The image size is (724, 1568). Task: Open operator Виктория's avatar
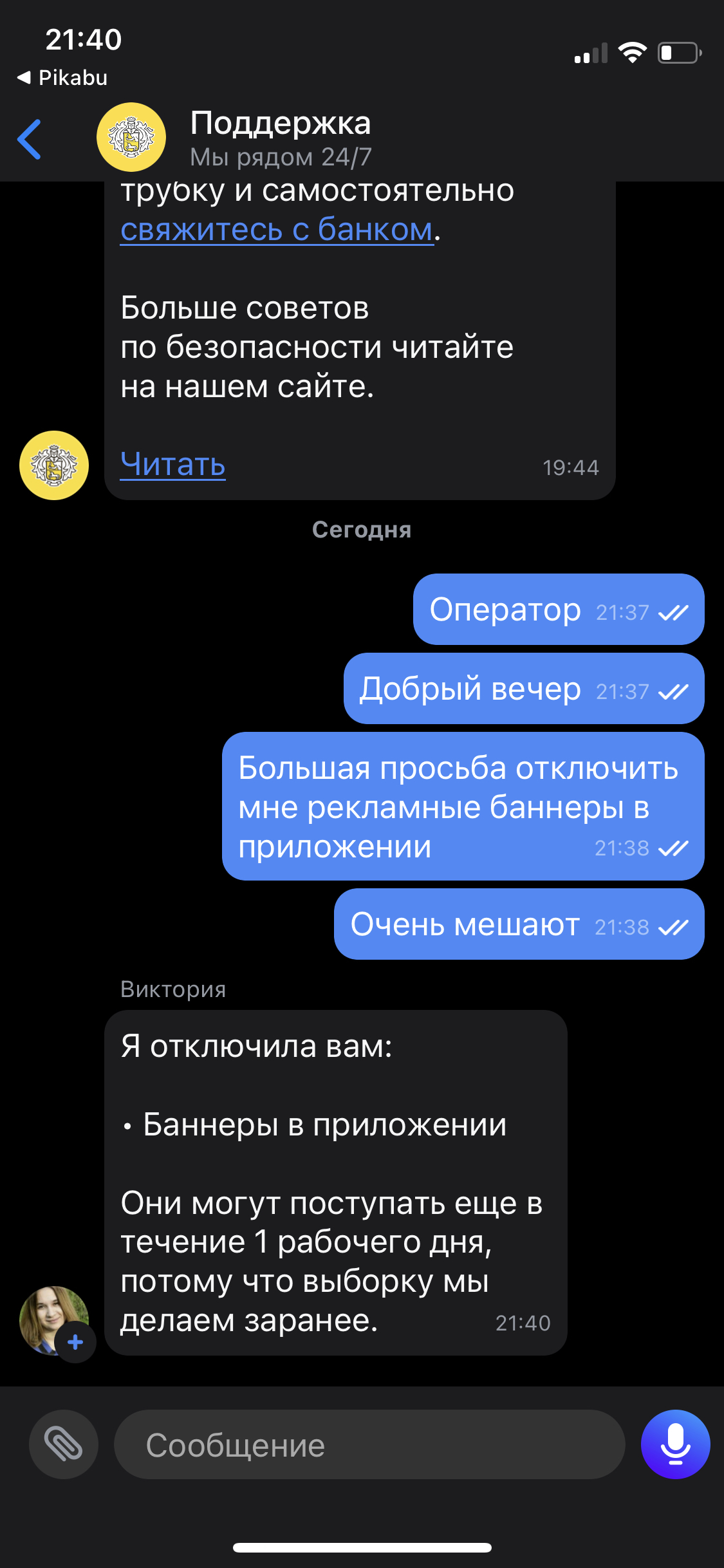coord(54,1320)
